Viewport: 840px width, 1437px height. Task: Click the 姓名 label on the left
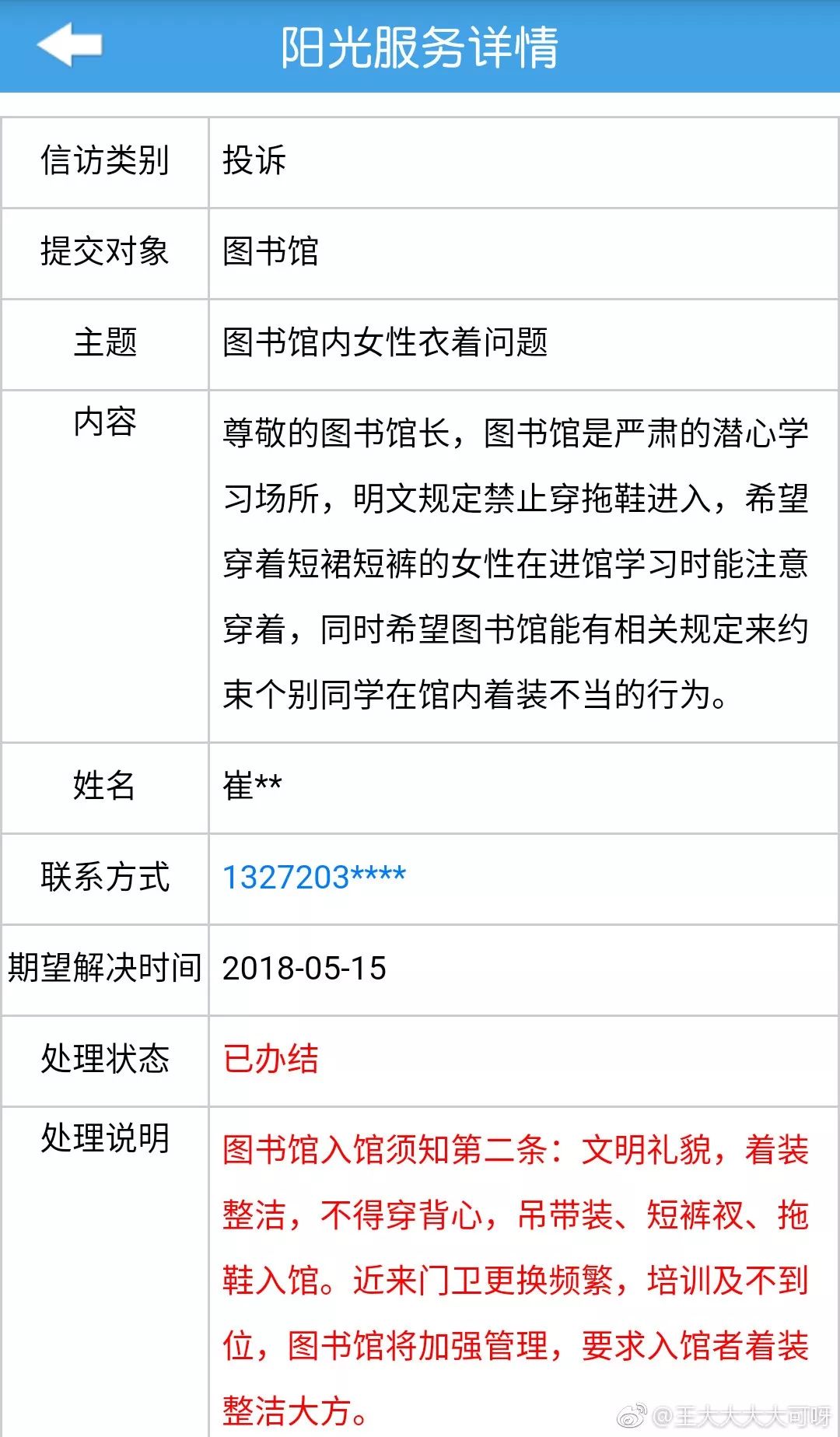tap(105, 787)
